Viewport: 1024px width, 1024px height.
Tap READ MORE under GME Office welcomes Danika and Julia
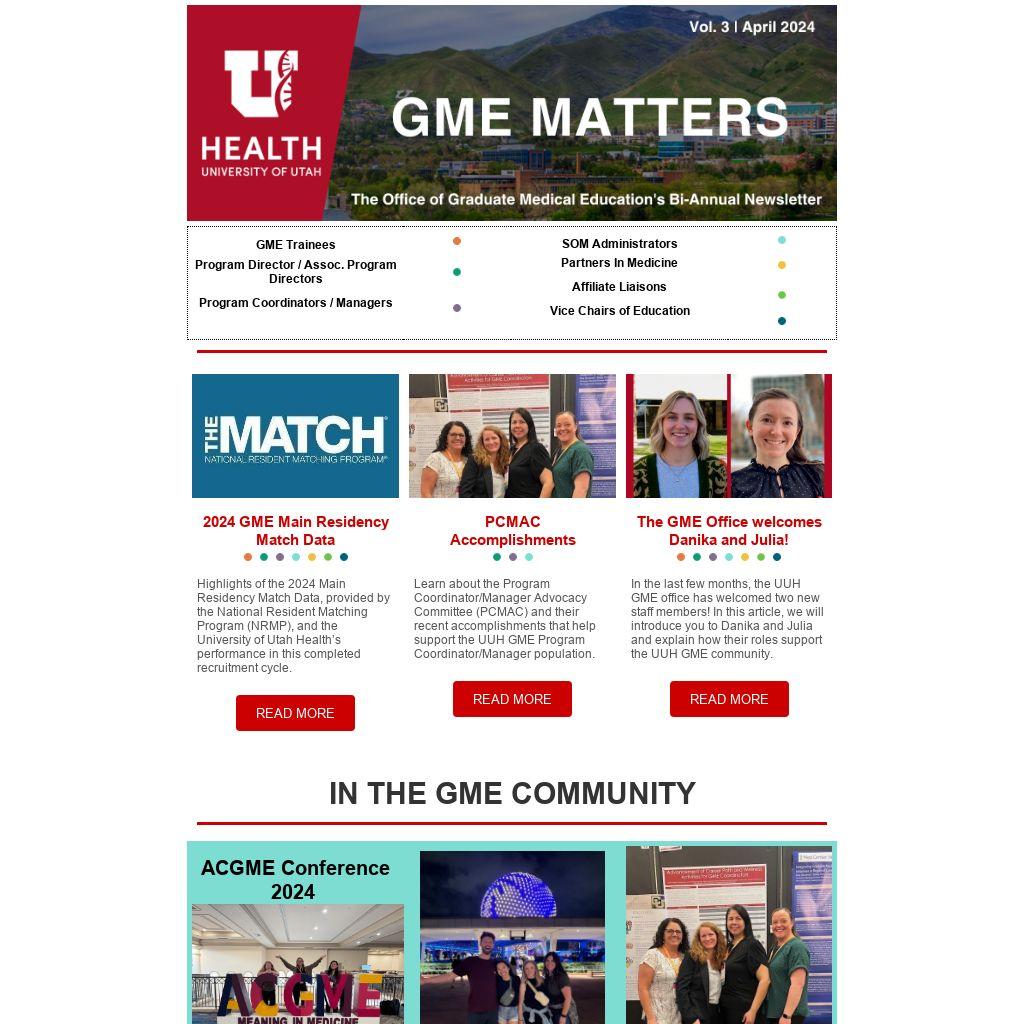click(729, 699)
